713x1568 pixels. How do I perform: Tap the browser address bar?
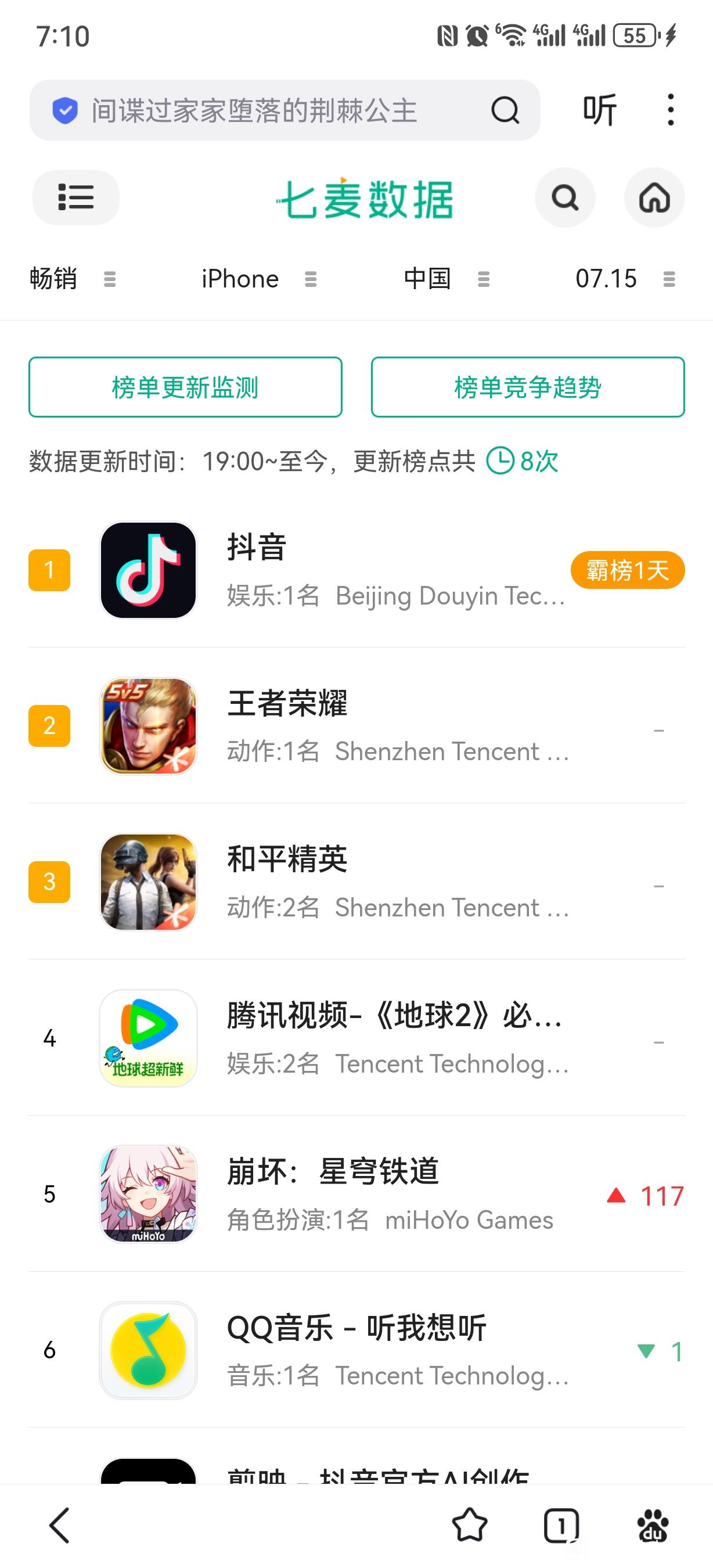285,110
